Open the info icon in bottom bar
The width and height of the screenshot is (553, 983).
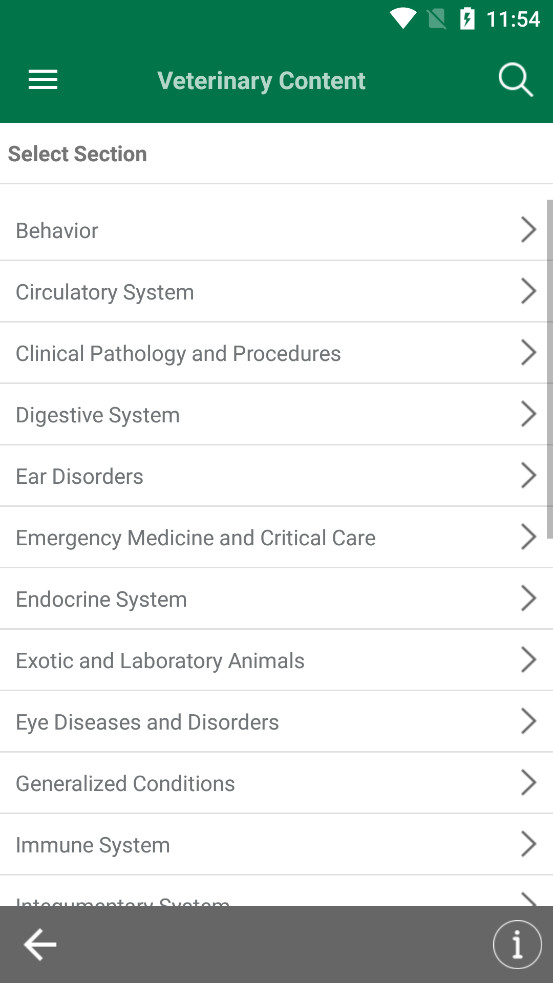tap(517, 944)
